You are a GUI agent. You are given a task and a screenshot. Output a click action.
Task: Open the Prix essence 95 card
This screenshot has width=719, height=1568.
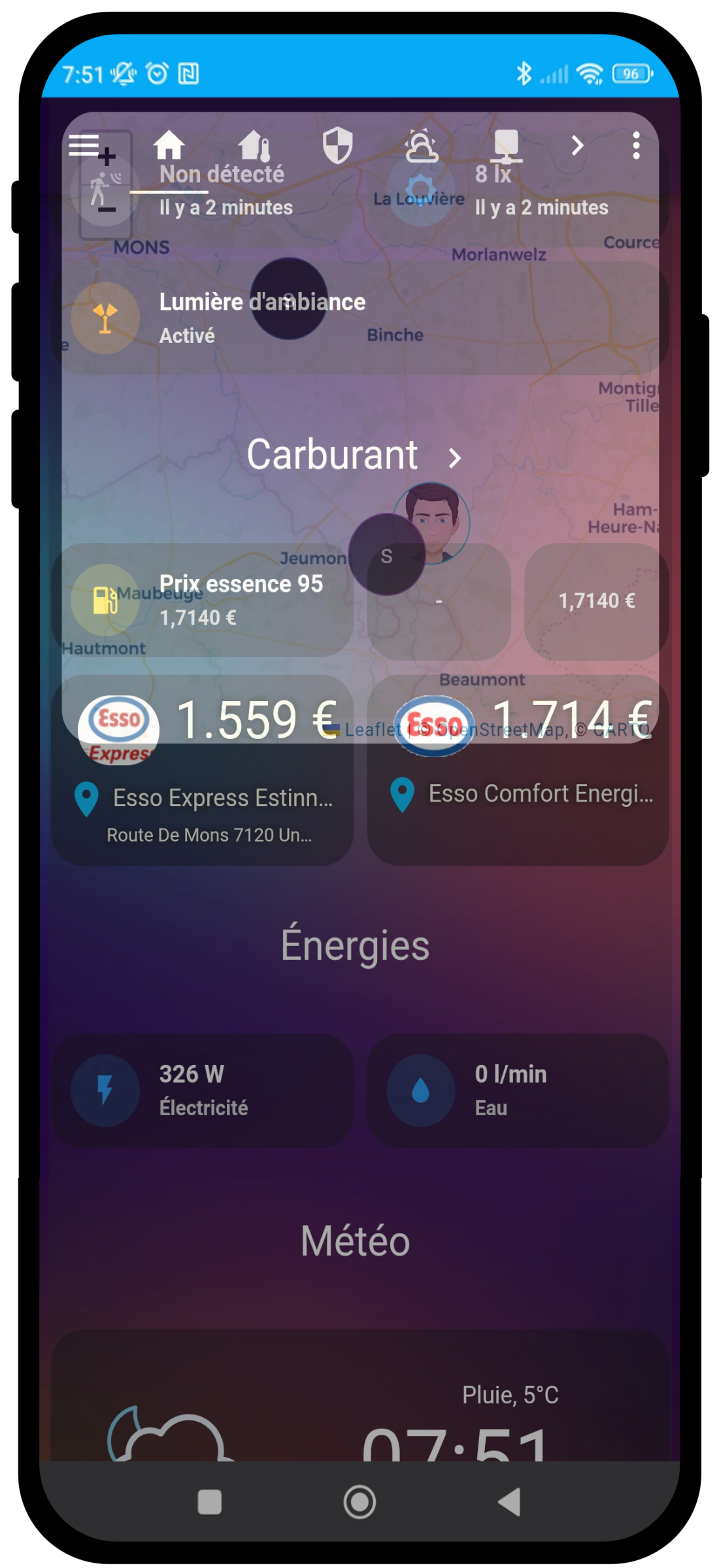(203, 600)
